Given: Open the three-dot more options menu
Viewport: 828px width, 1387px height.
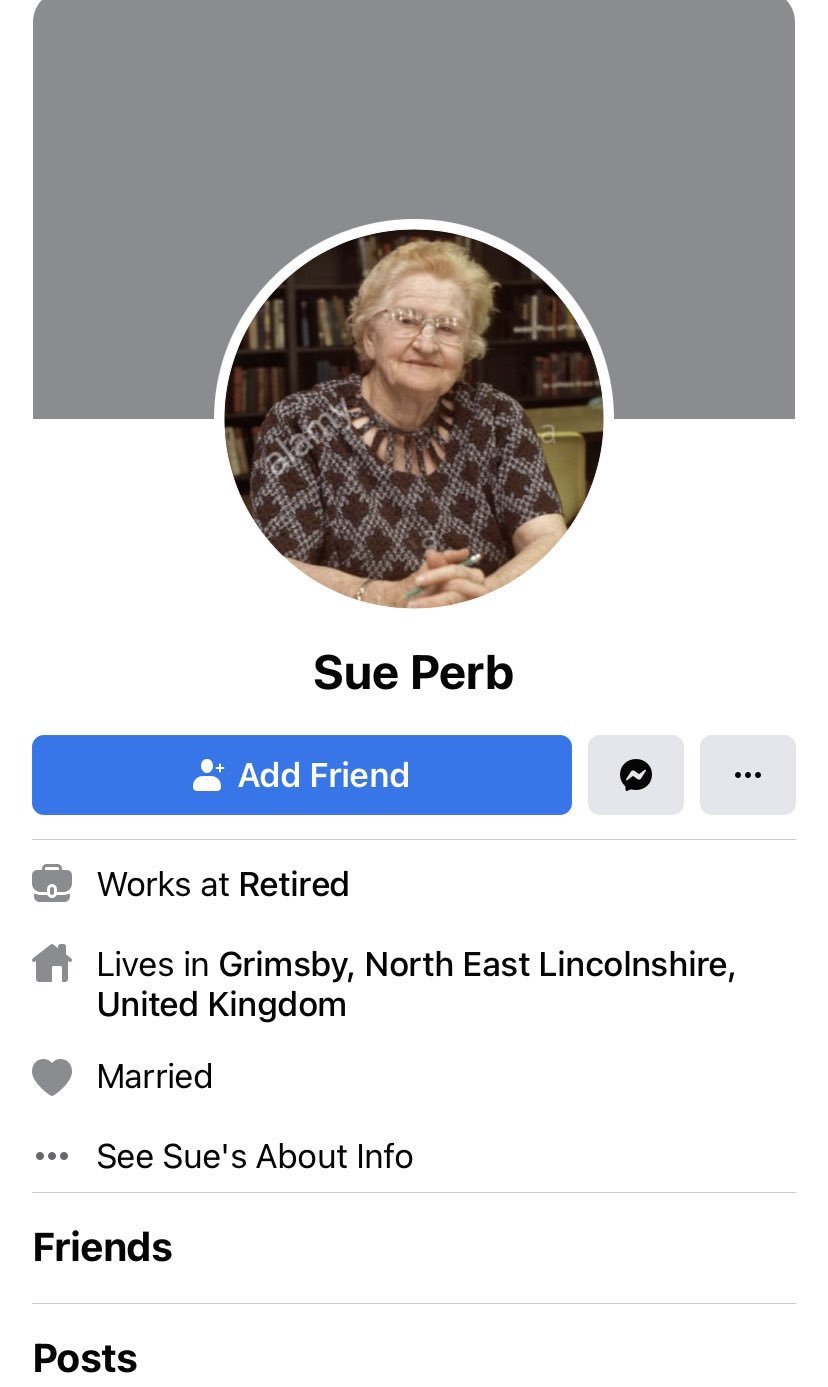Looking at the screenshot, I should tap(747, 775).
